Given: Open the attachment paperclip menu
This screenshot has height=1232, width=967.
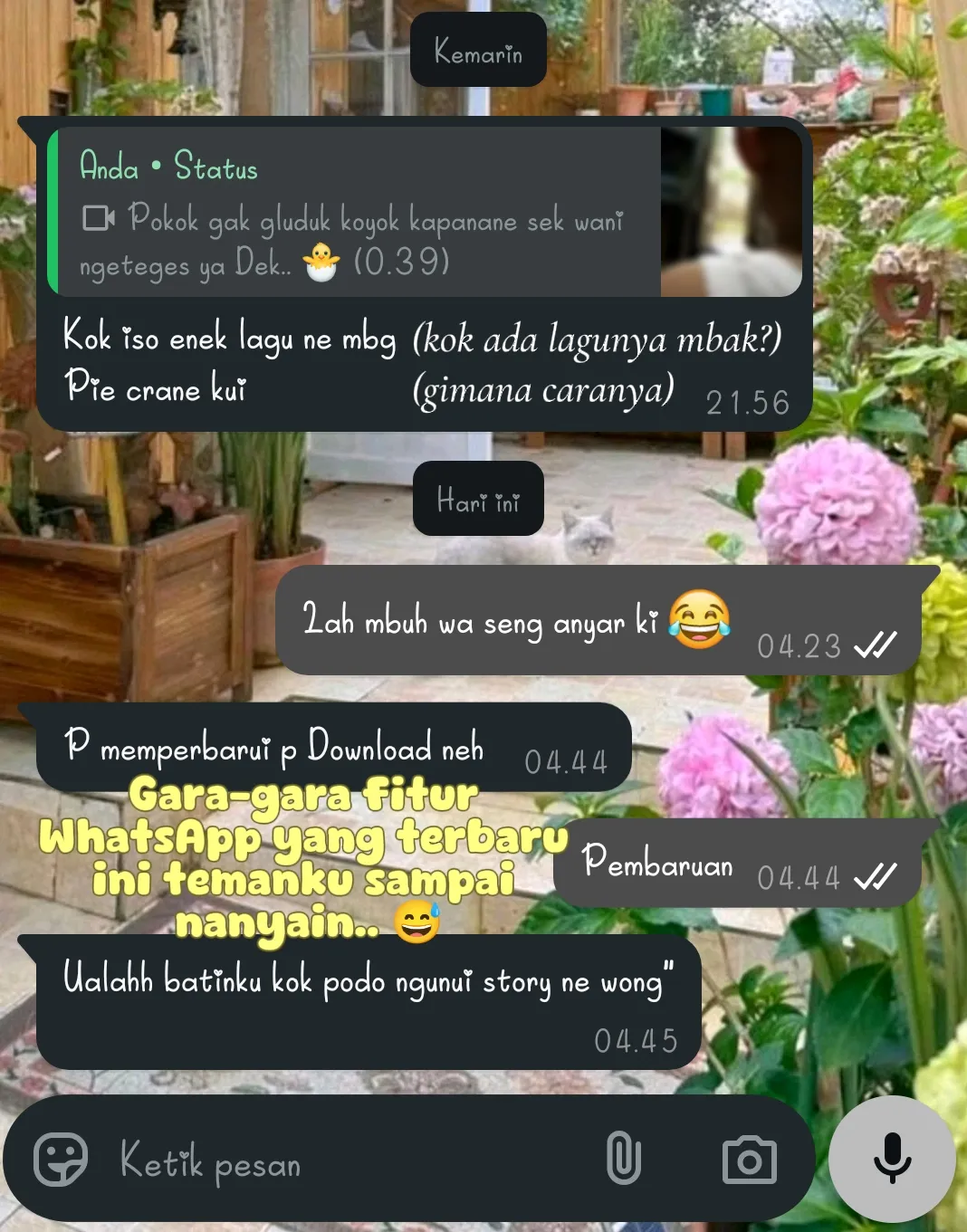Looking at the screenshot, I should 623,1158.
